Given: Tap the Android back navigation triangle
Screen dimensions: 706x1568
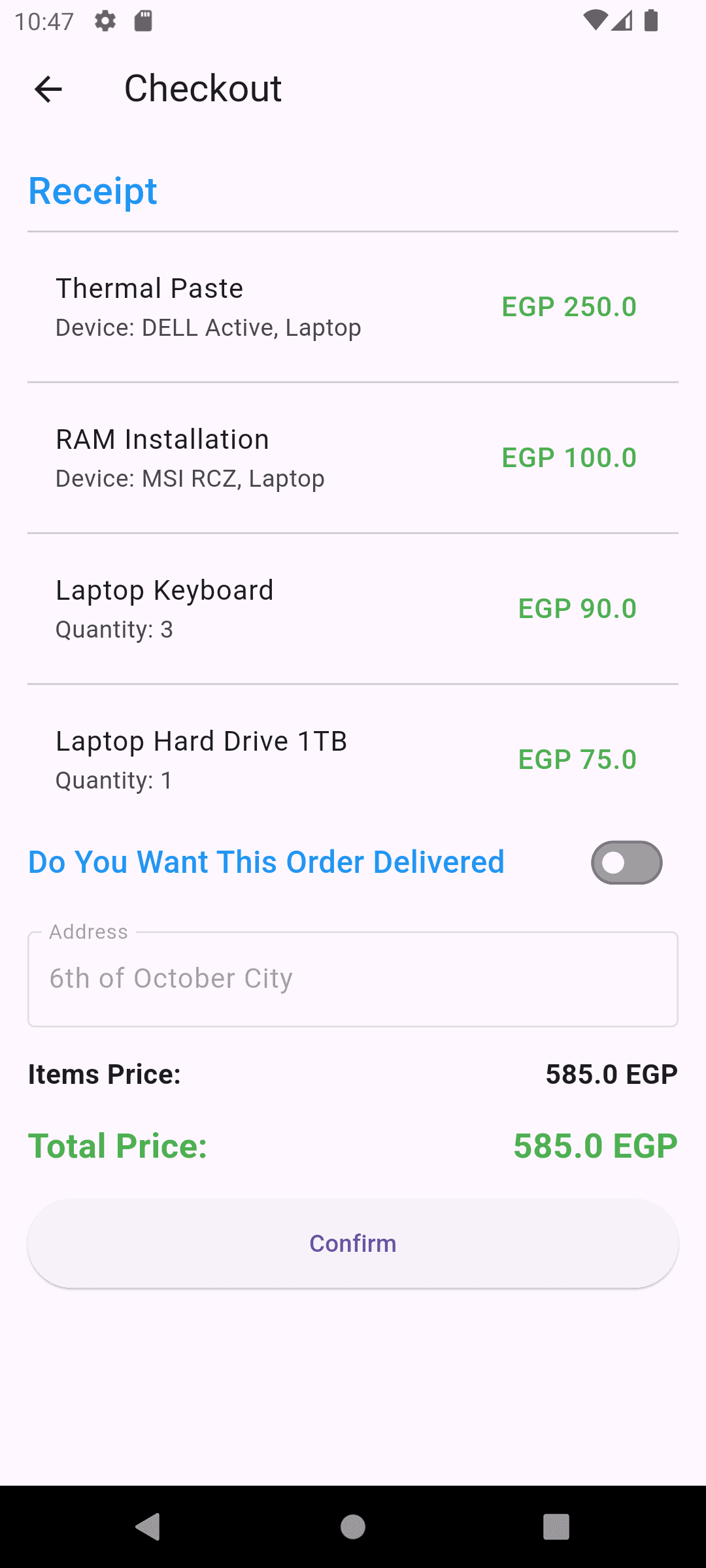Looking at the screenshot, I should (x=150, y=1528).
